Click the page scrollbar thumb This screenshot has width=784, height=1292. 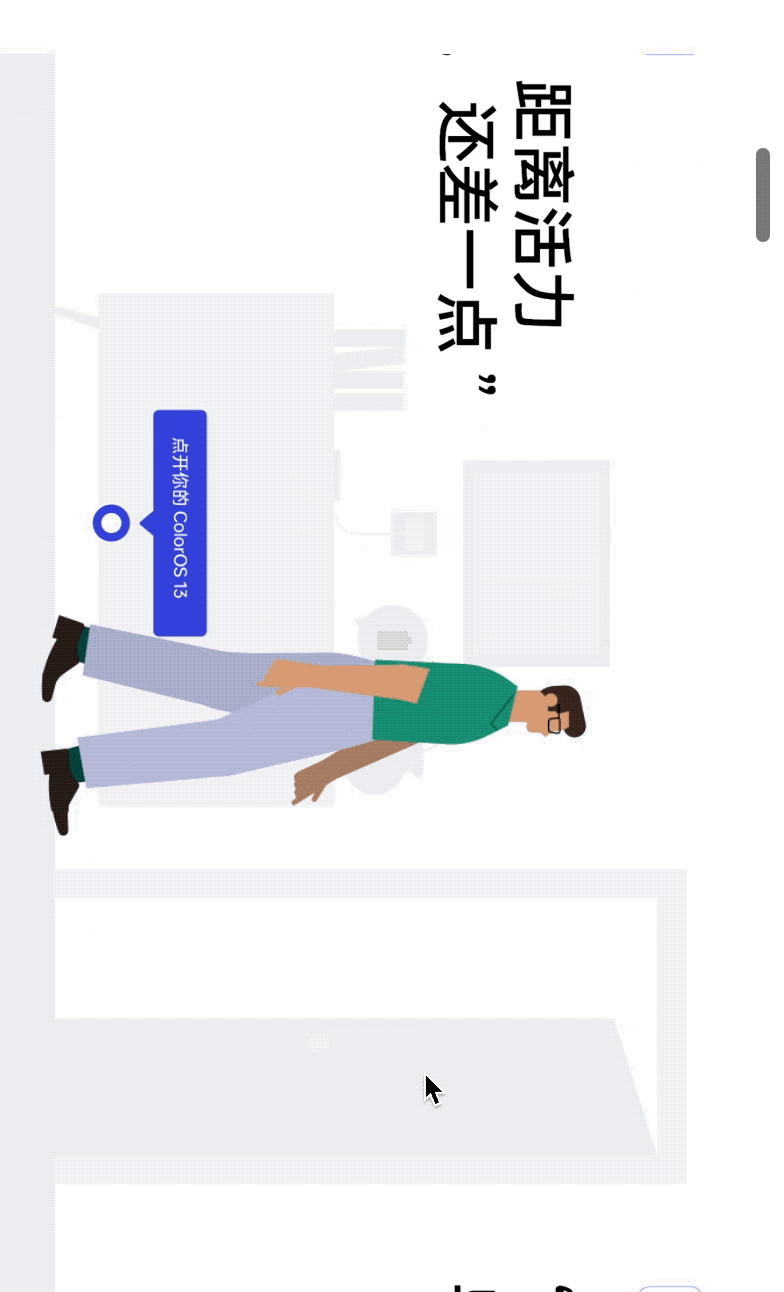tap(763, 195)
